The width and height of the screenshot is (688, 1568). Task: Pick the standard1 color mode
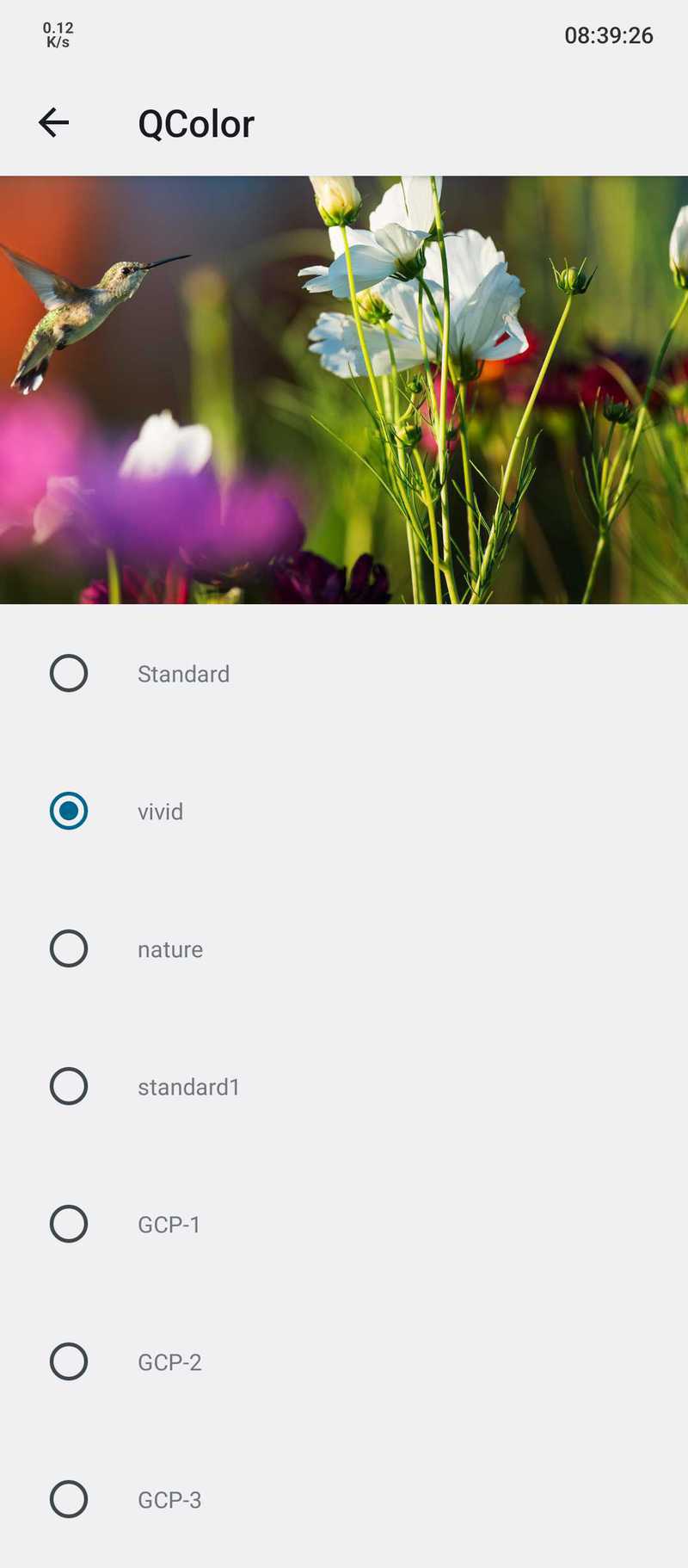pos(344,1086)
